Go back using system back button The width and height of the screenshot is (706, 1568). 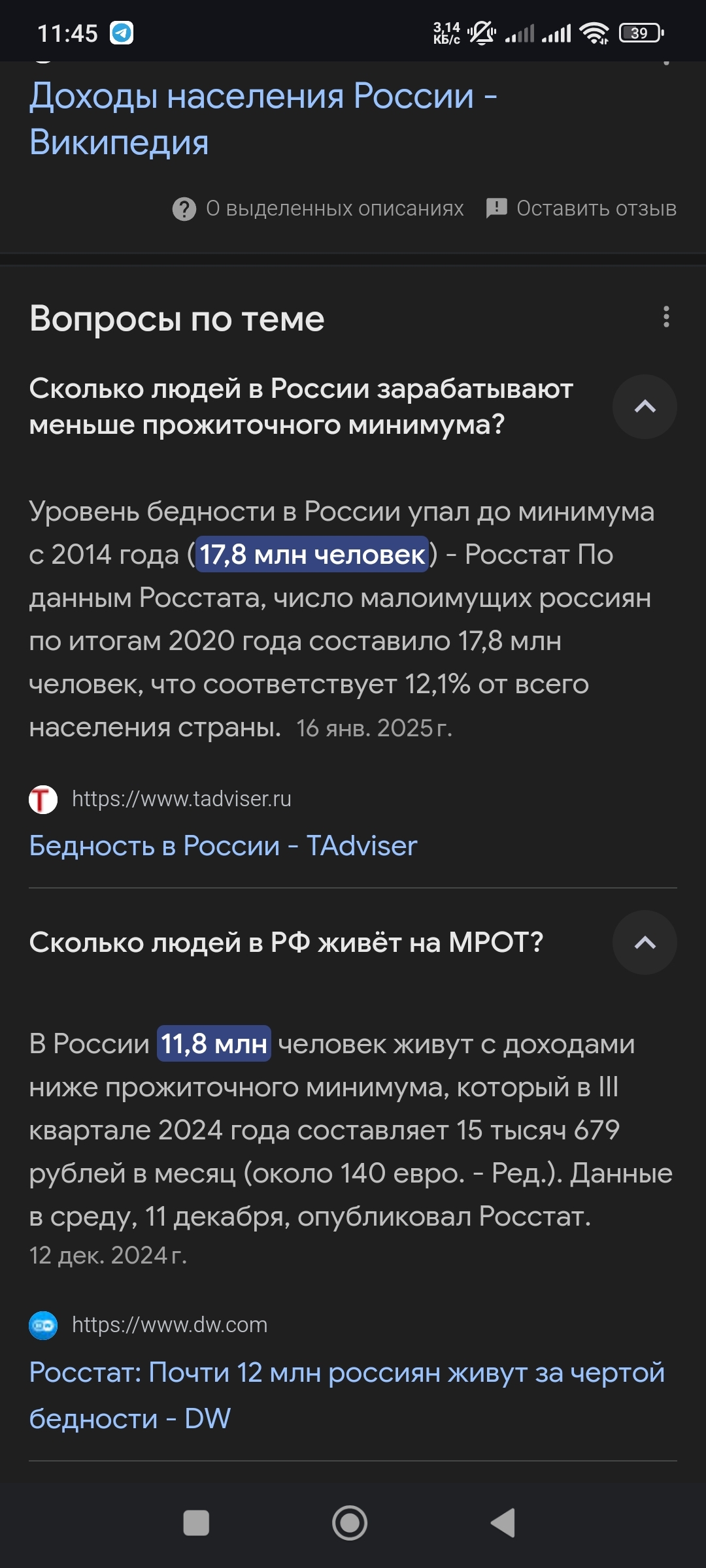503,1523
